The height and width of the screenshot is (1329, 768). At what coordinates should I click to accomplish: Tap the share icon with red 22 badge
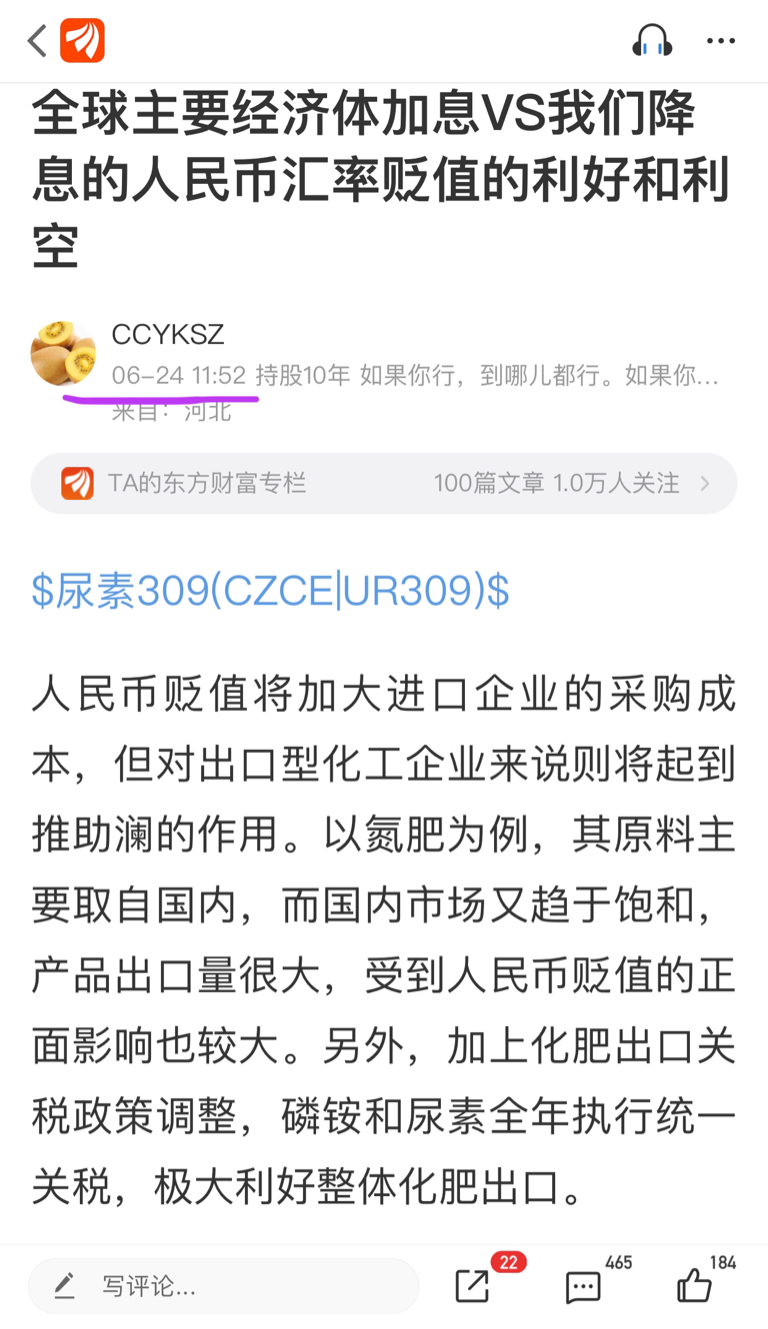[473, 1287]
